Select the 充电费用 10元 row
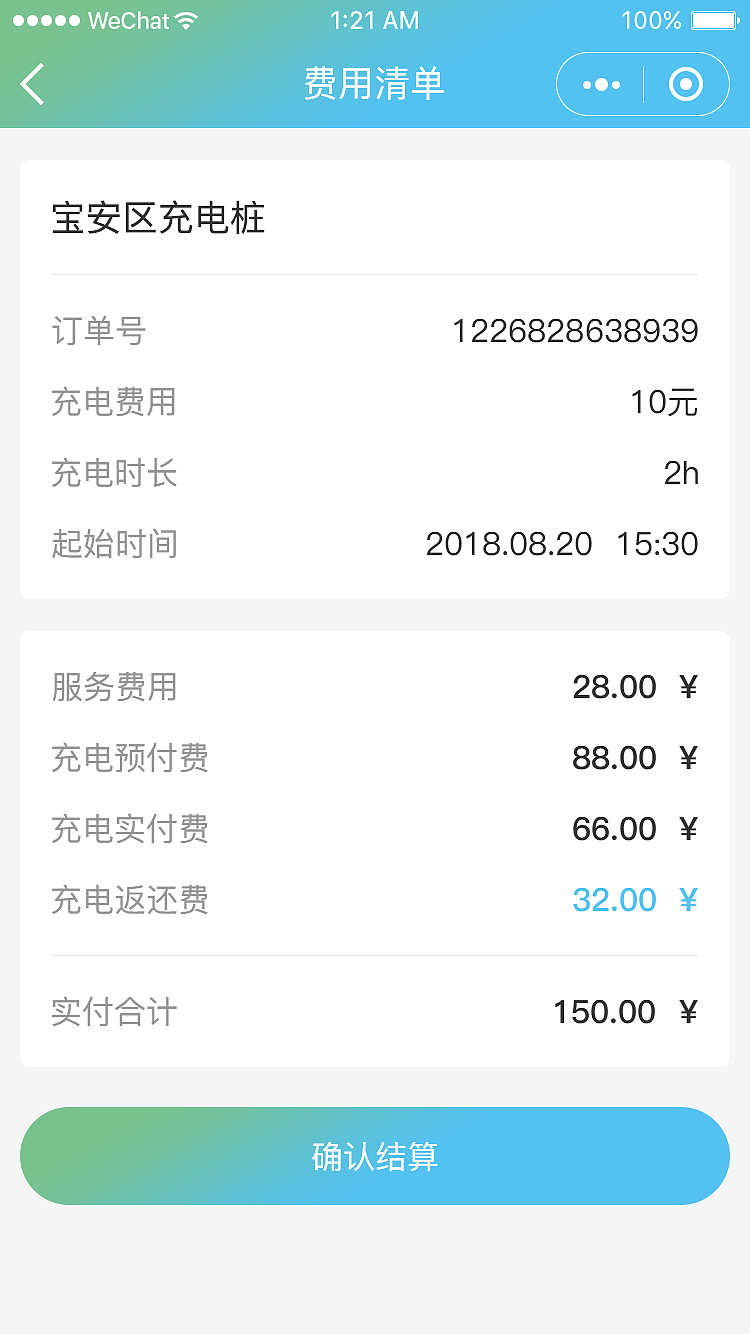This screenshot has width=750, height=1334. pyautogui.click(x=375, y=402)
